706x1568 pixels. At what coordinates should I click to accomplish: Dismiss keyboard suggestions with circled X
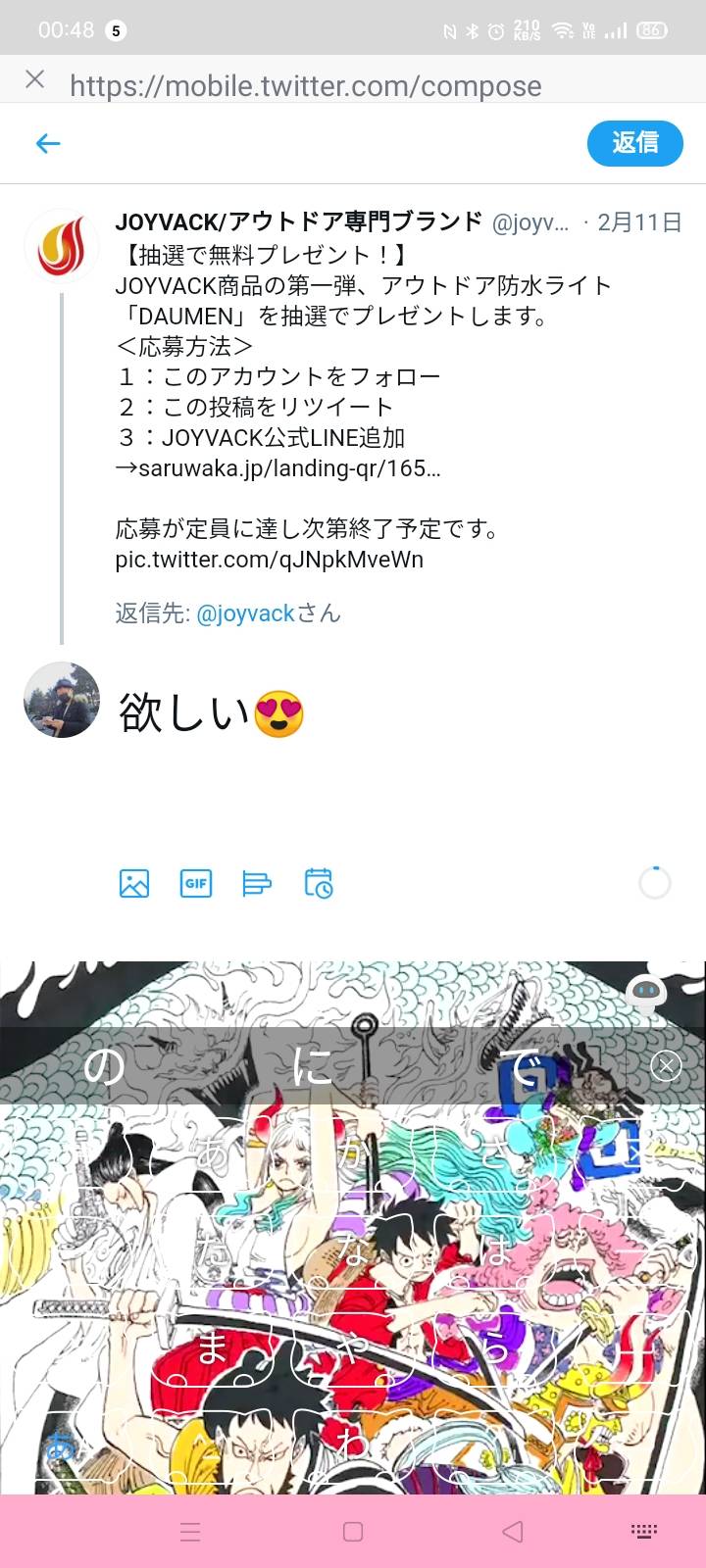pos(666,1066)
